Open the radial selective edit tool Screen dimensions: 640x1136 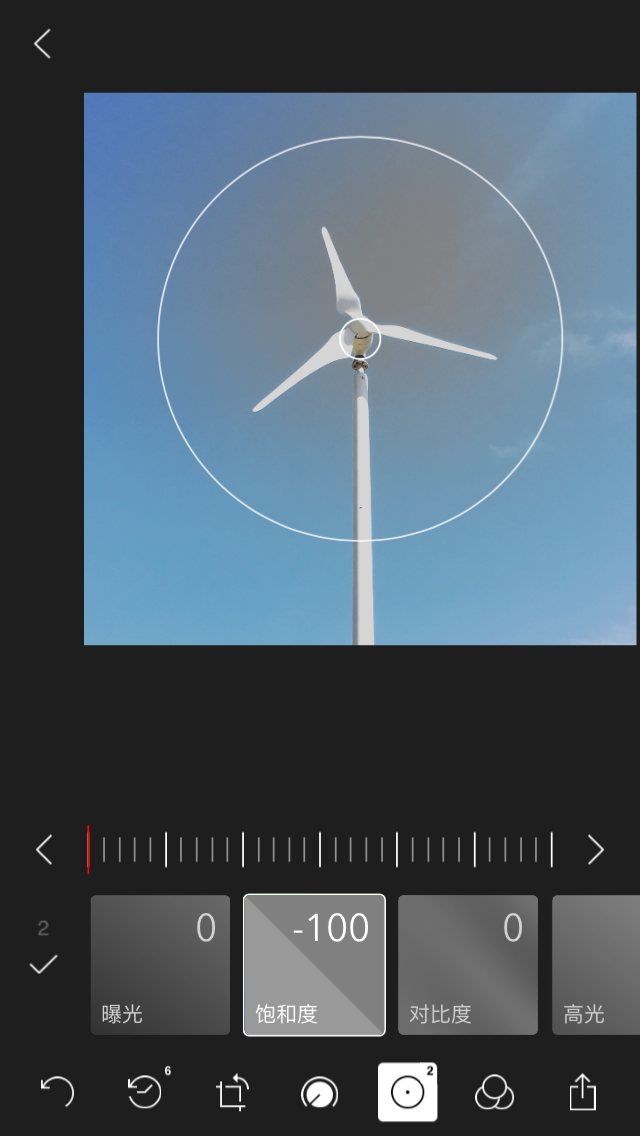tap(407, 1092)
